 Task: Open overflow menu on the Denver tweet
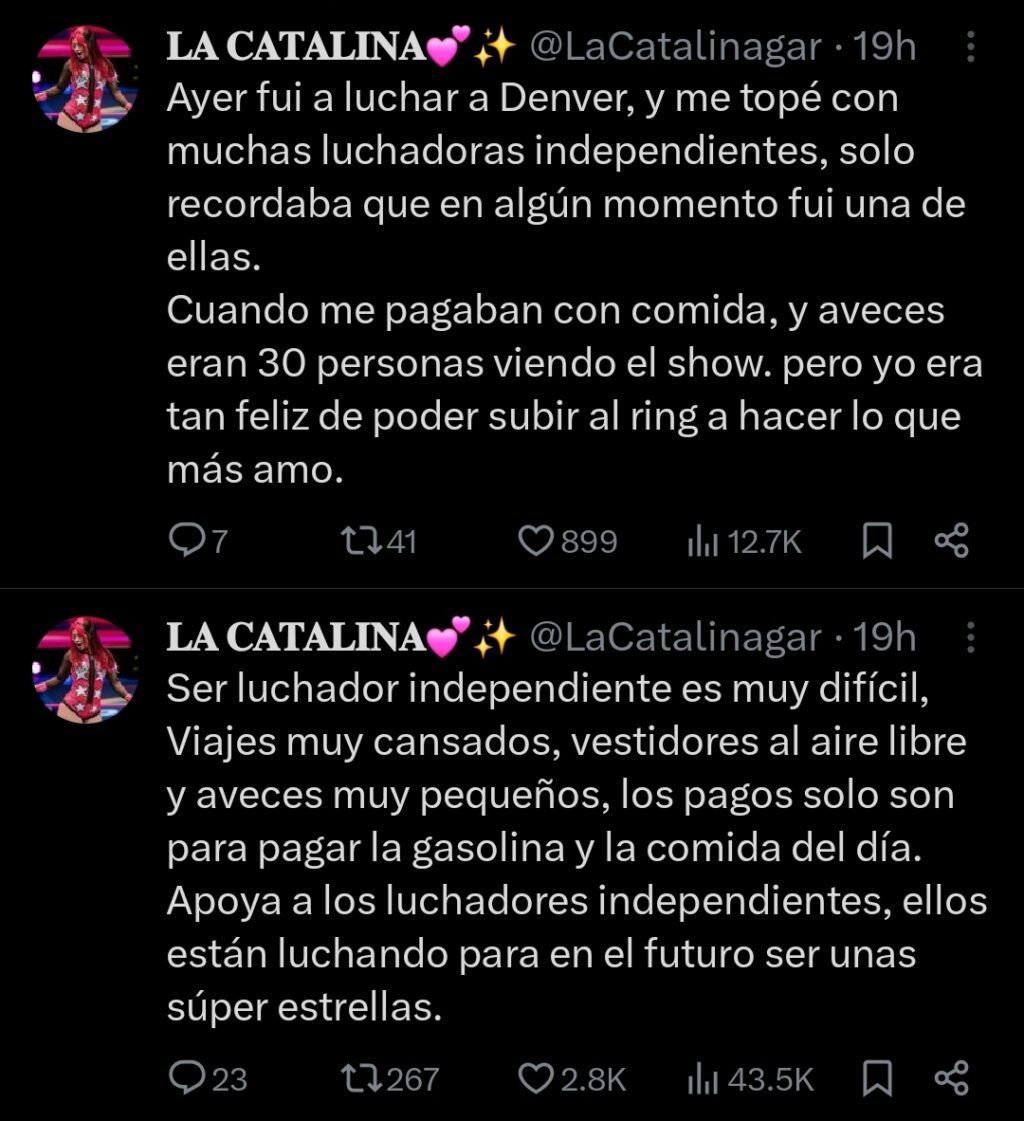pos(969,46)
